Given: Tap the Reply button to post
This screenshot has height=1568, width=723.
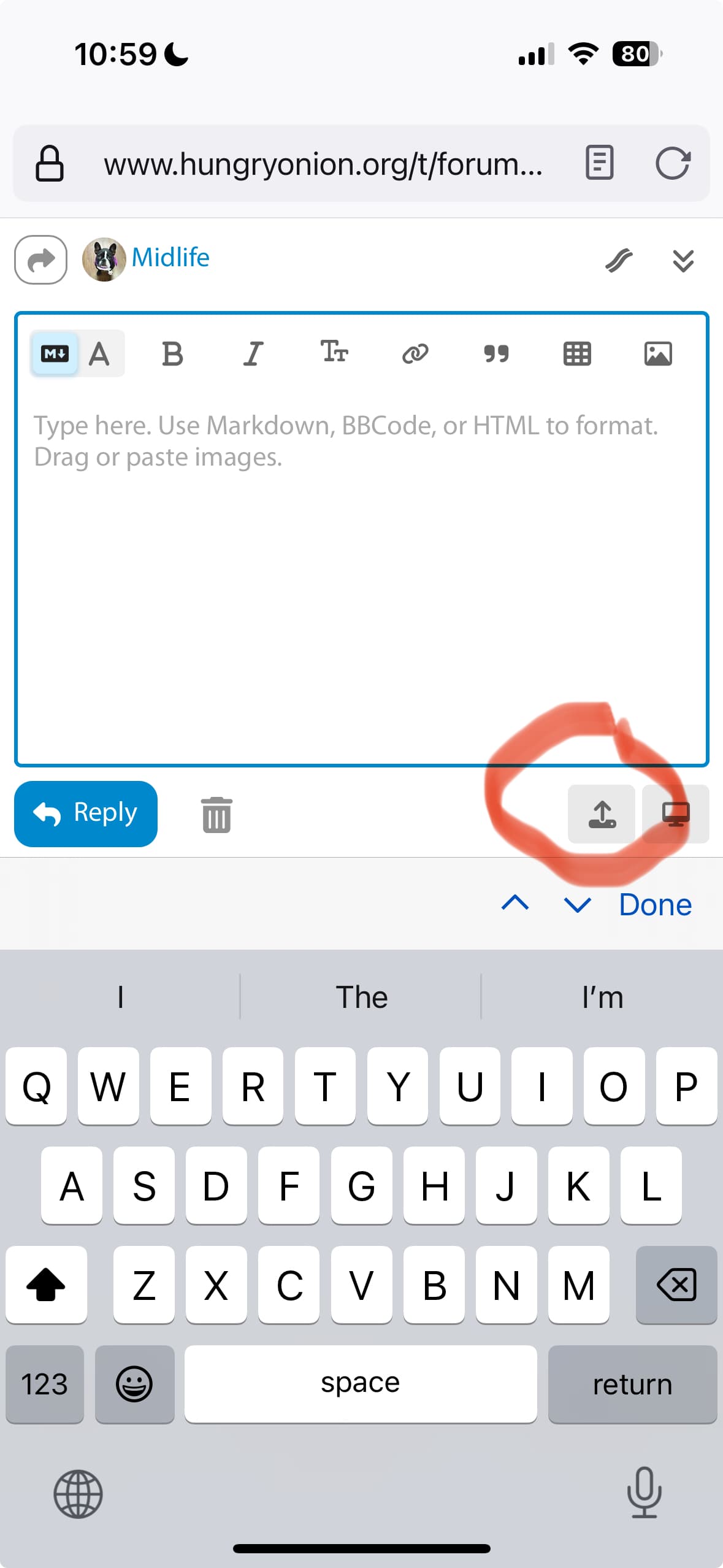Looking at the screenshot, I should pyautogui.click(x=86, y=813).
